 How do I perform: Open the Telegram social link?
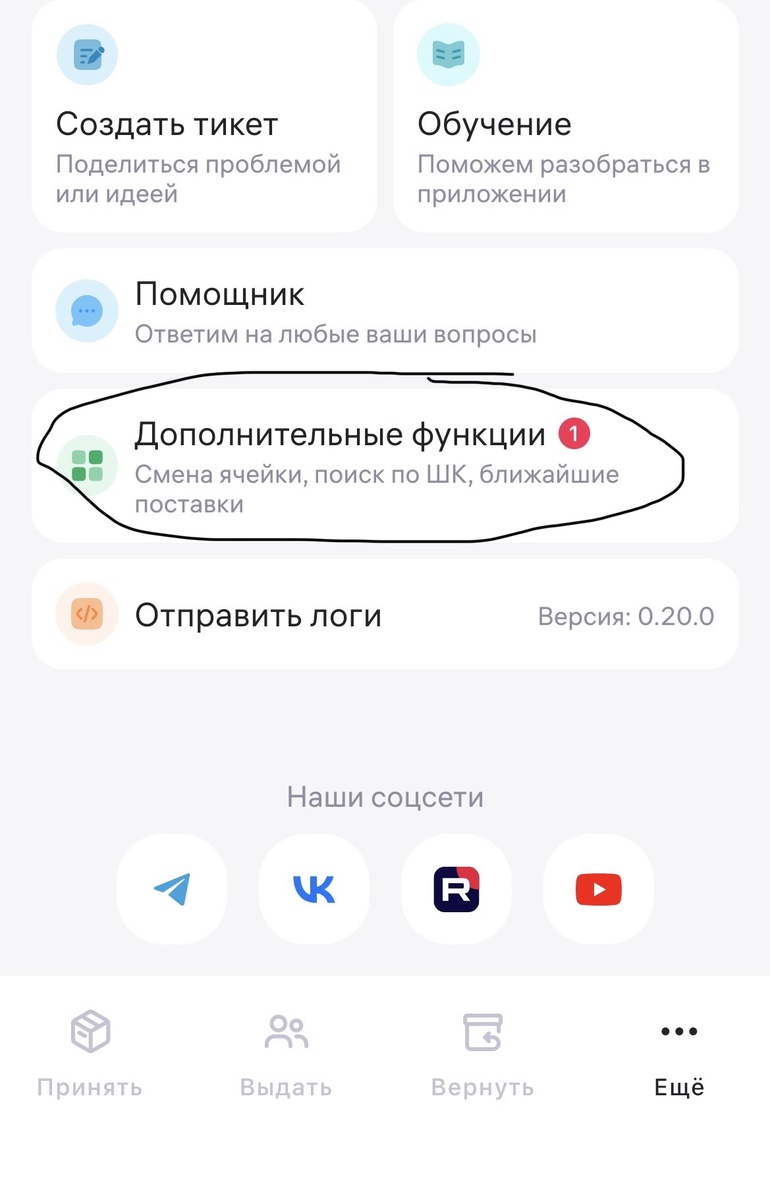[x=172, y=889]
